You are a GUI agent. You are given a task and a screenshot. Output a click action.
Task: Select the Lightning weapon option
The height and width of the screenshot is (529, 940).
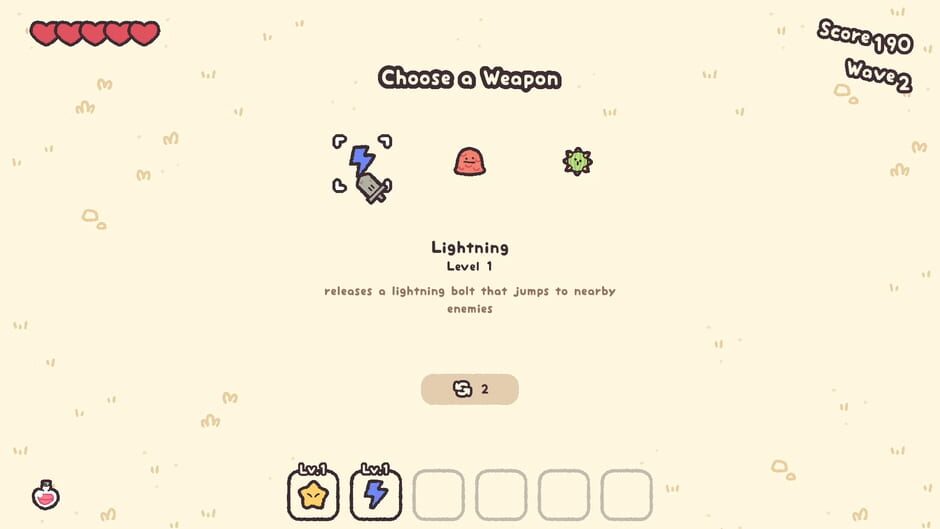362,164
